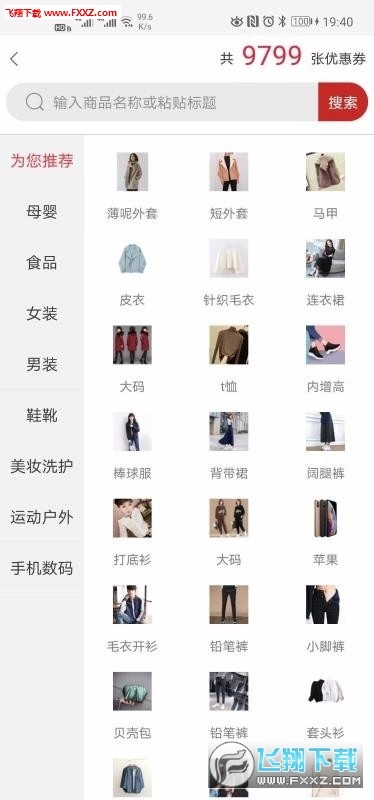Open the 薄呢外套 item
Viewport: 374px width, 800px height.
tap(132, 186)
